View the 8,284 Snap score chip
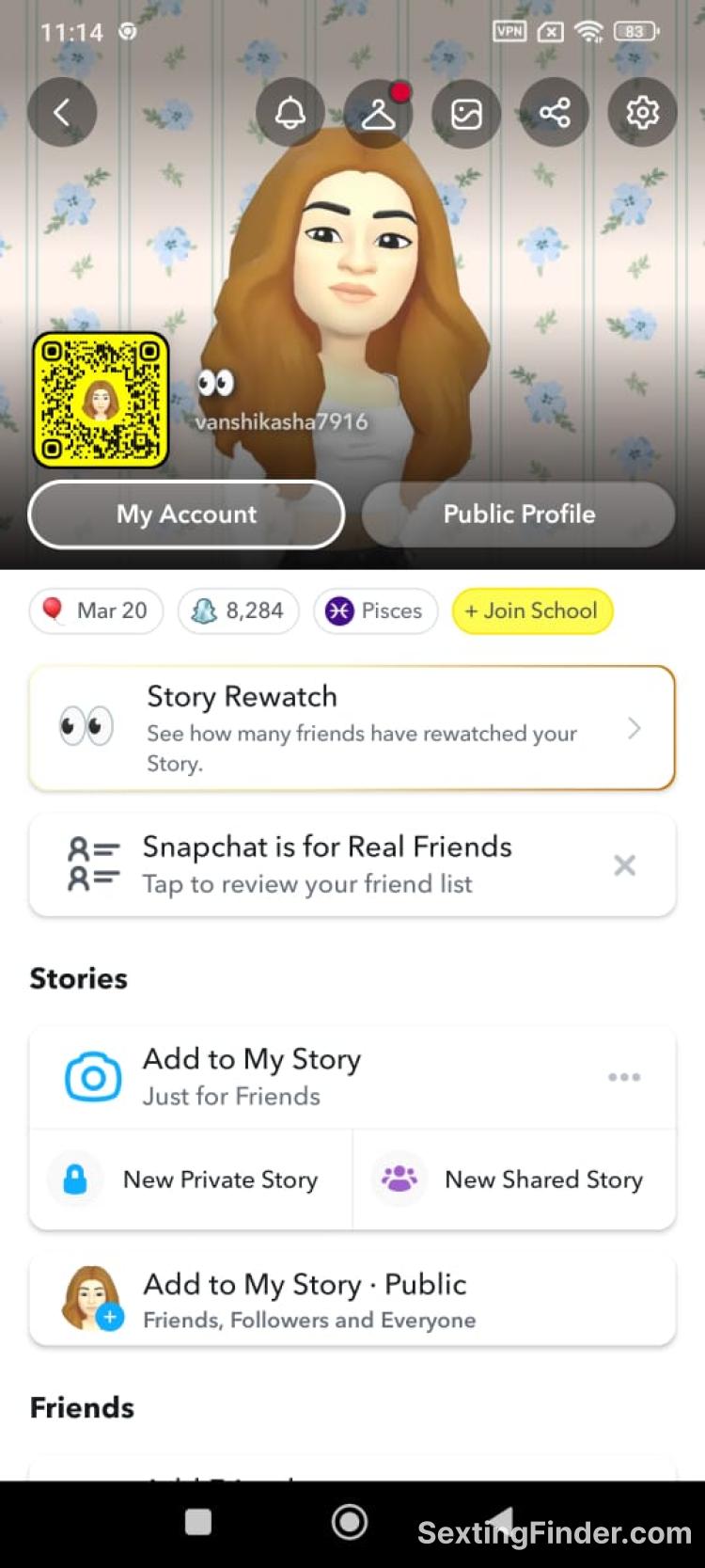This screenshot has width=705, height=1568. (238, 610)
